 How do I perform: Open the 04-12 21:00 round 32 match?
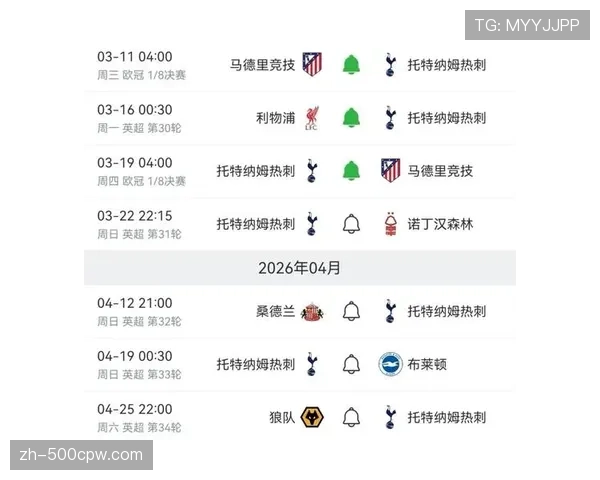[140, 311]
